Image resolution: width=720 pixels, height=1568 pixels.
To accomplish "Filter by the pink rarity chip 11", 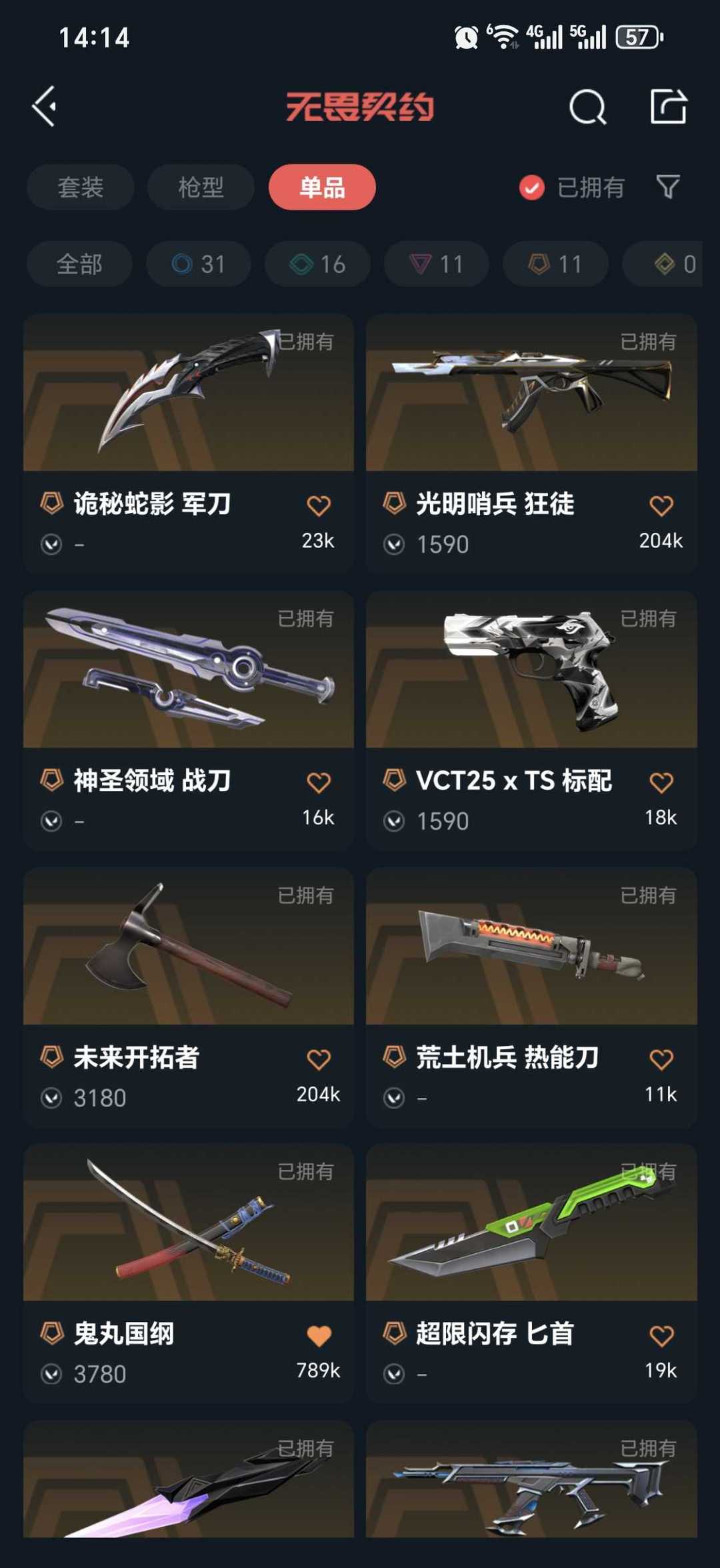I will [436, 264].
